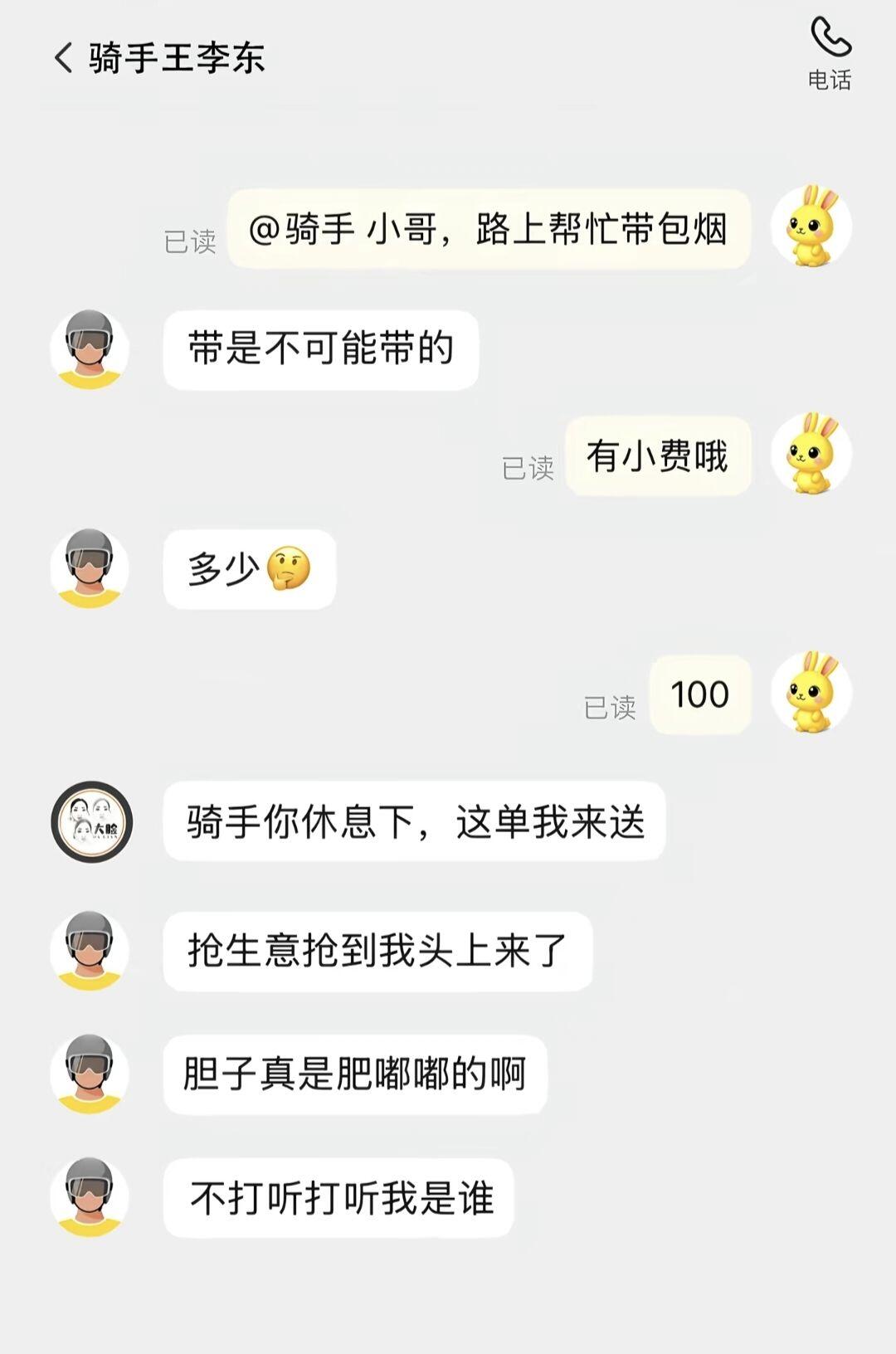
Task: Open the rabbit avatar beside the 100 message
Action: (x=811, y=694)
